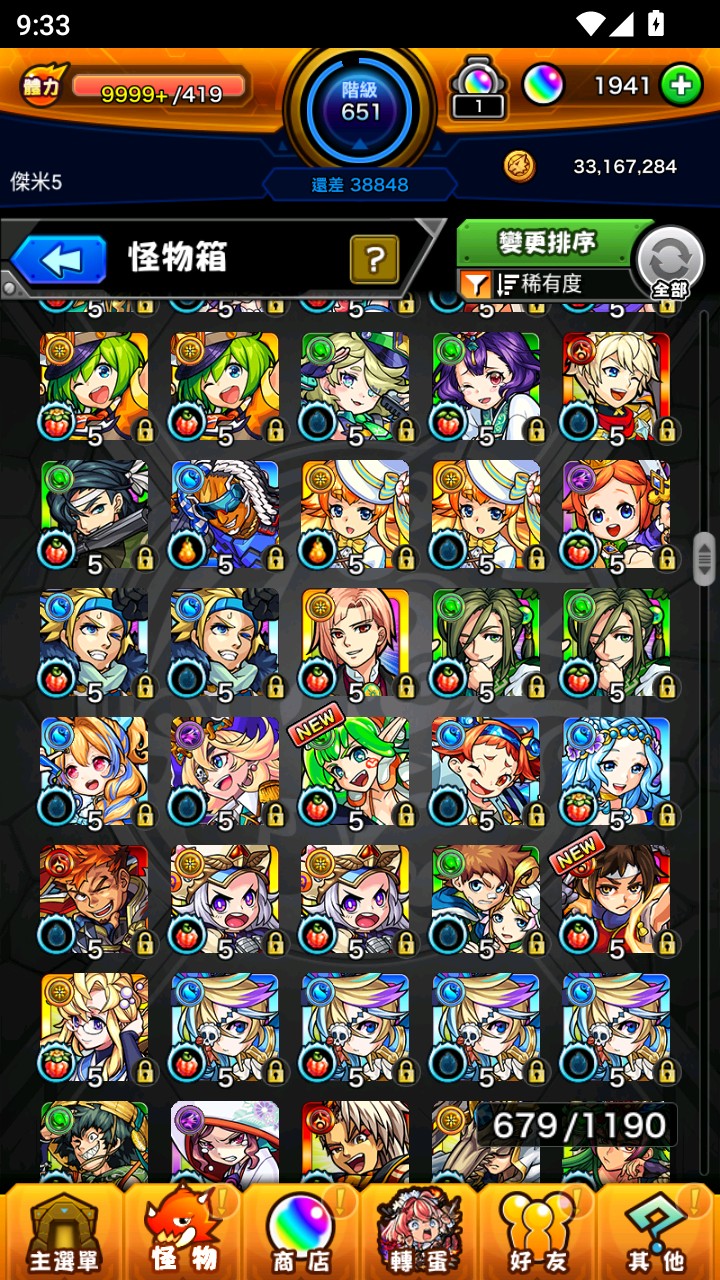Screen dimensions: 720x1280
Task: Open the 其他 others tab
Action: 657,1232
